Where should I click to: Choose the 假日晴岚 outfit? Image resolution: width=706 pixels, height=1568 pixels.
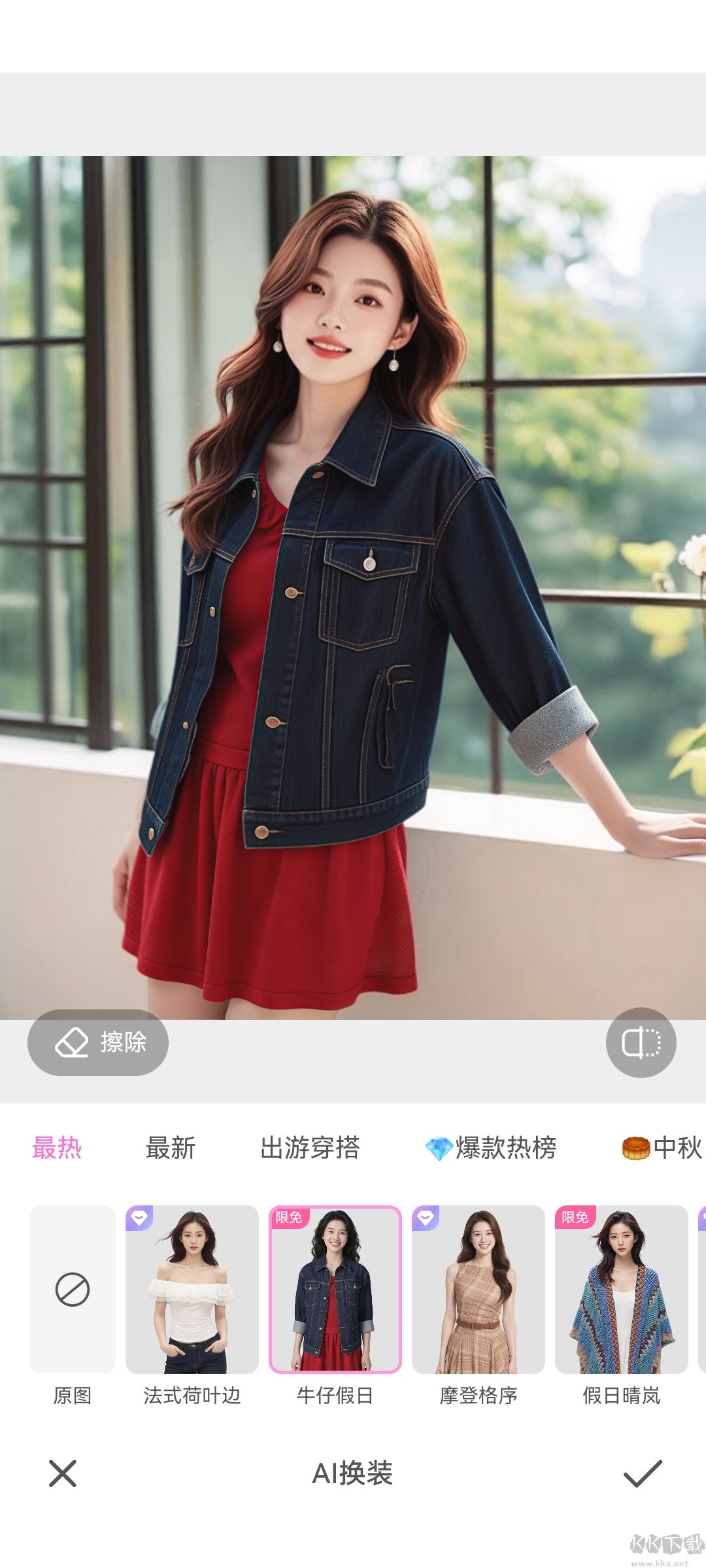tap(622, 1289)
